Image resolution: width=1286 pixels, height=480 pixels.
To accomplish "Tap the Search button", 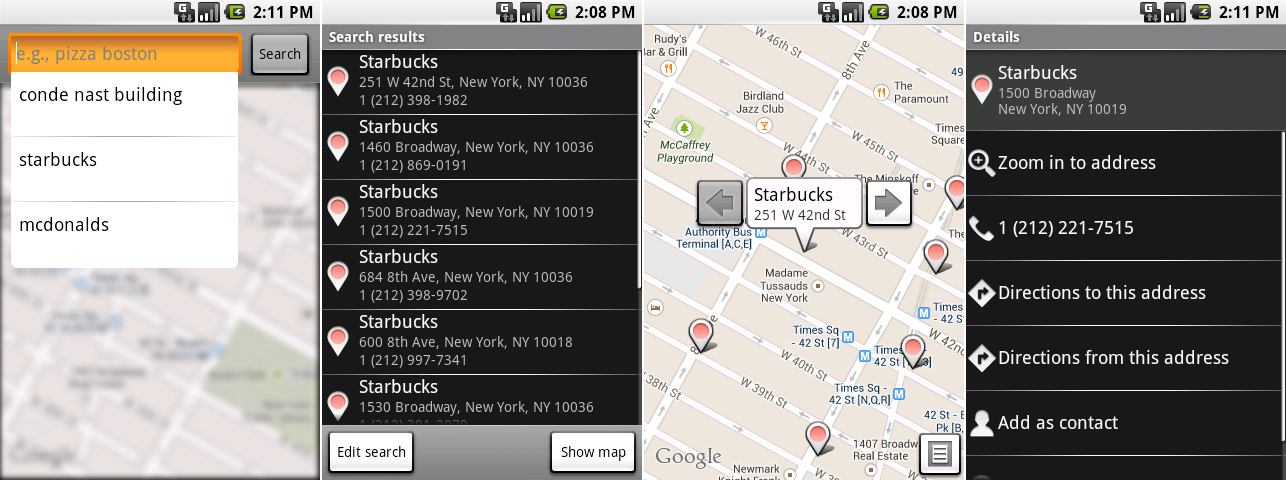I will pyautogui.click(x=280, y=54).
